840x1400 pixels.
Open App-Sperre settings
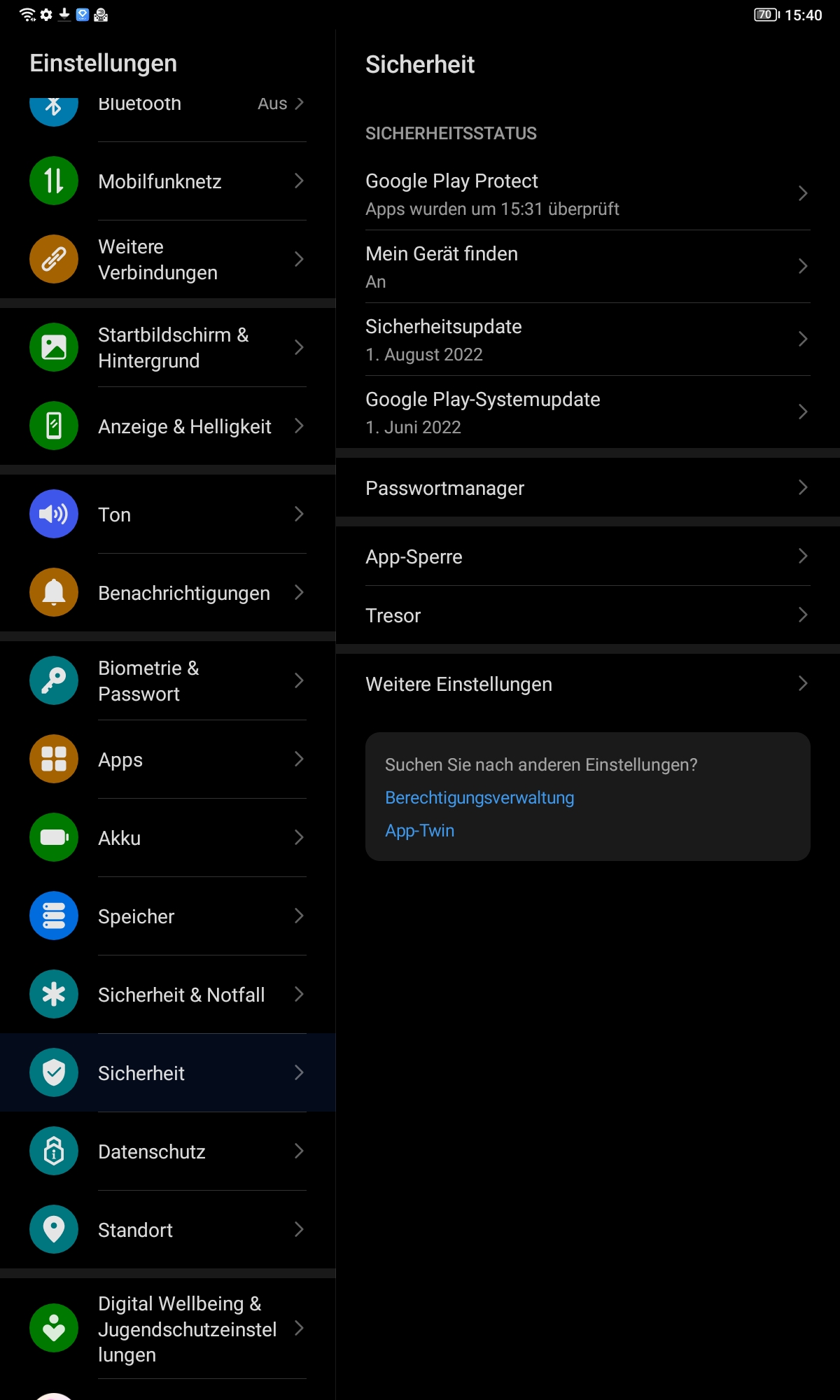pyautogui.click(x=587, y=556)
